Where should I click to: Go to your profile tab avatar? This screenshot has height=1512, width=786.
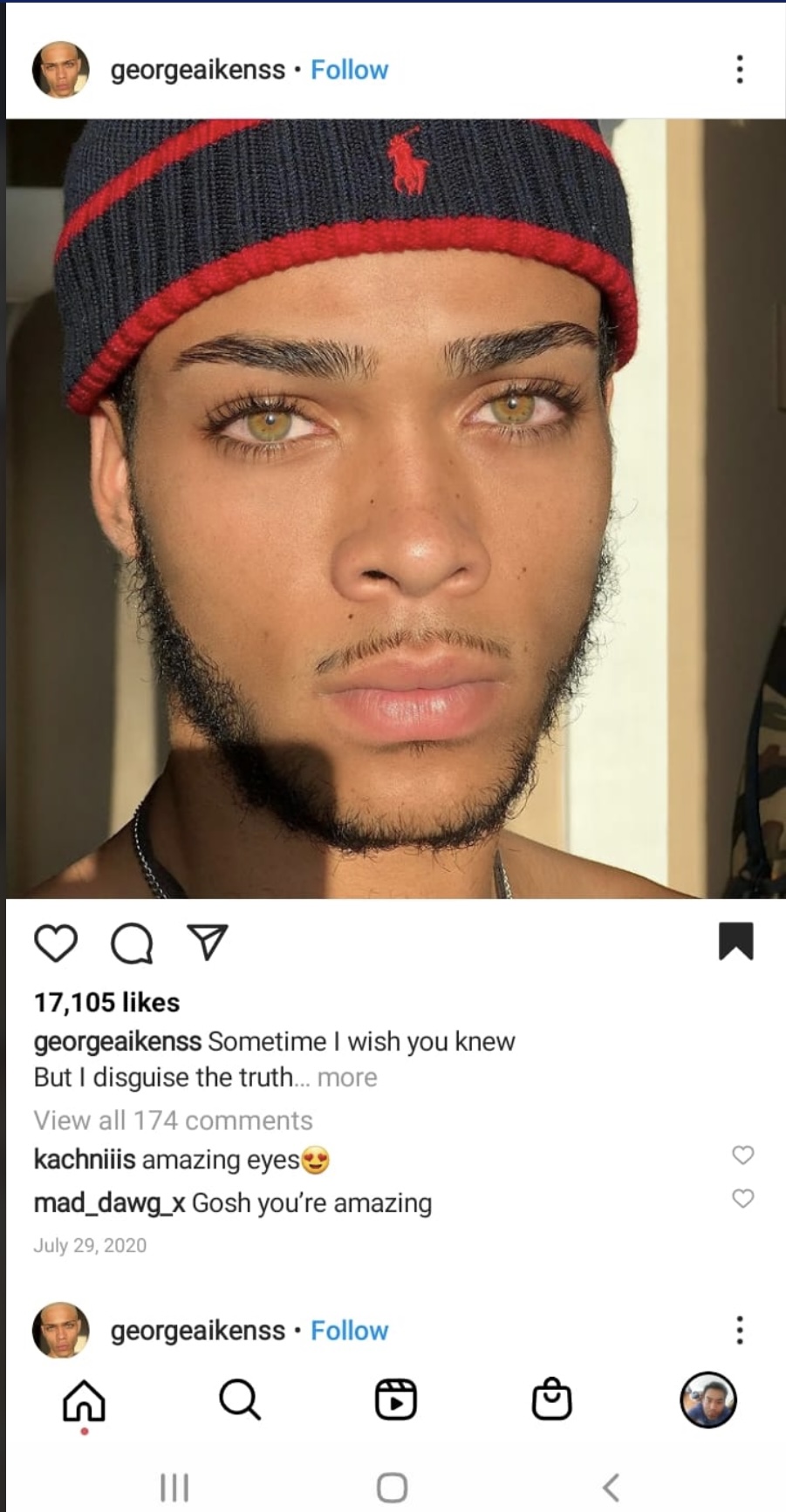707,1400
